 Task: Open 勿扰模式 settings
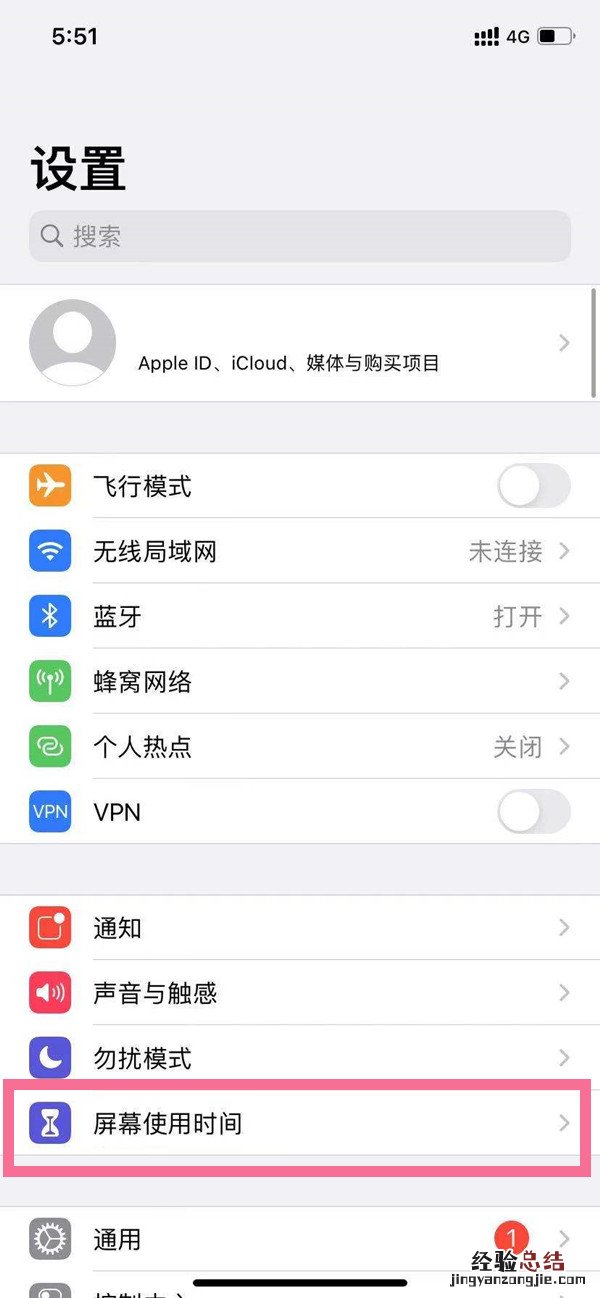pyautogui.click(x=300, y=1058)
